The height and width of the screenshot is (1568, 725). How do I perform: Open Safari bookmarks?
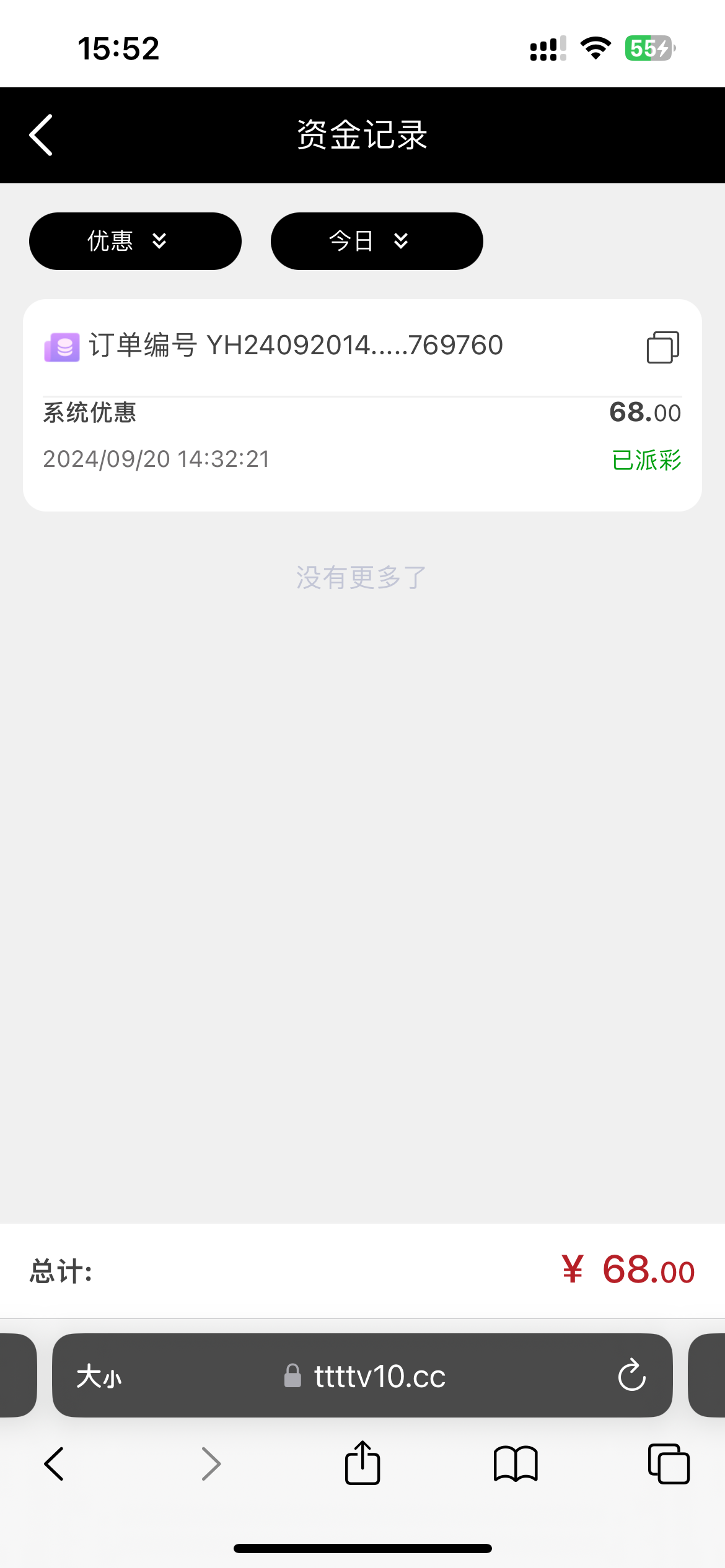(x=516, y=1464)
